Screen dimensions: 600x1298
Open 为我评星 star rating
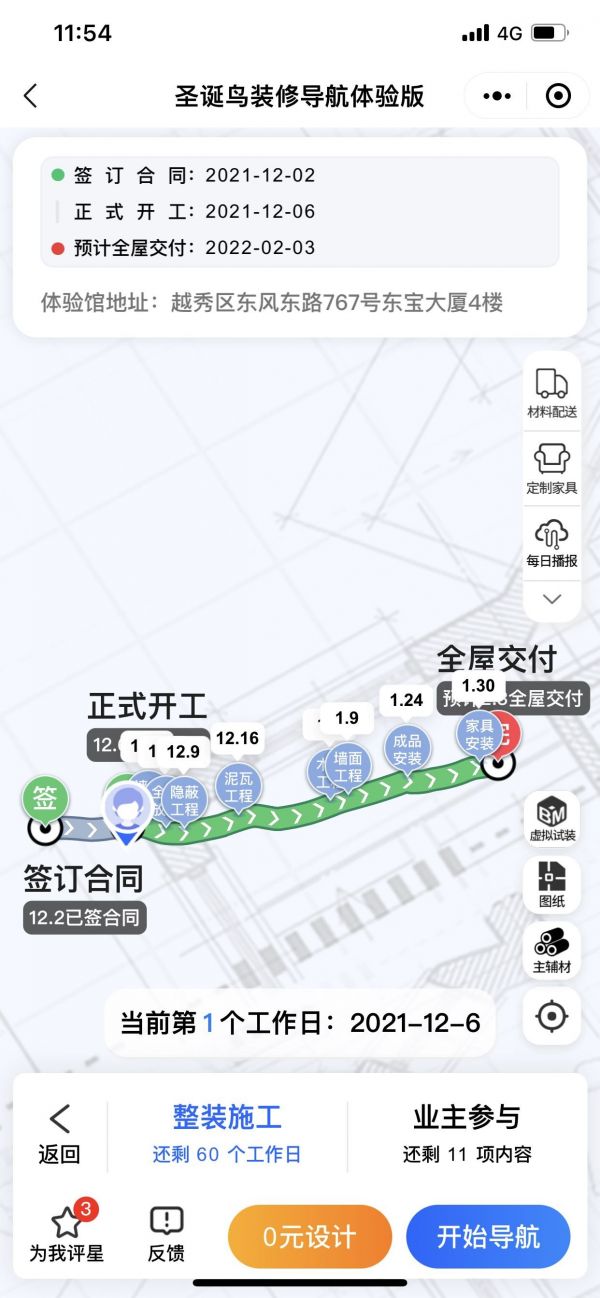tap(67, 1234)
